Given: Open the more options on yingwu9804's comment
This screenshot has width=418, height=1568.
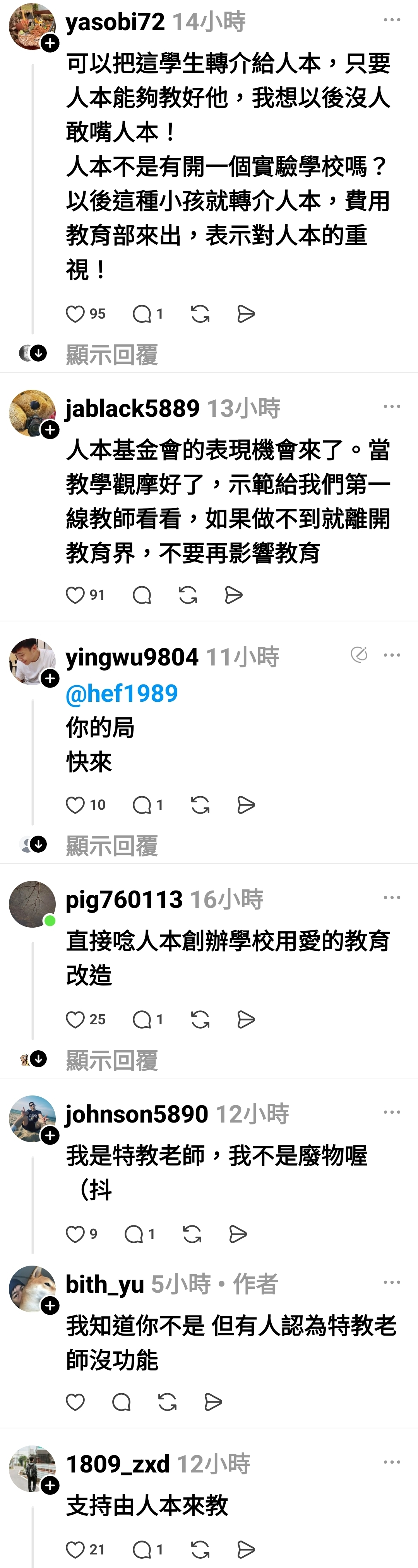Looking at the screenshot, I should coord(392,655).
